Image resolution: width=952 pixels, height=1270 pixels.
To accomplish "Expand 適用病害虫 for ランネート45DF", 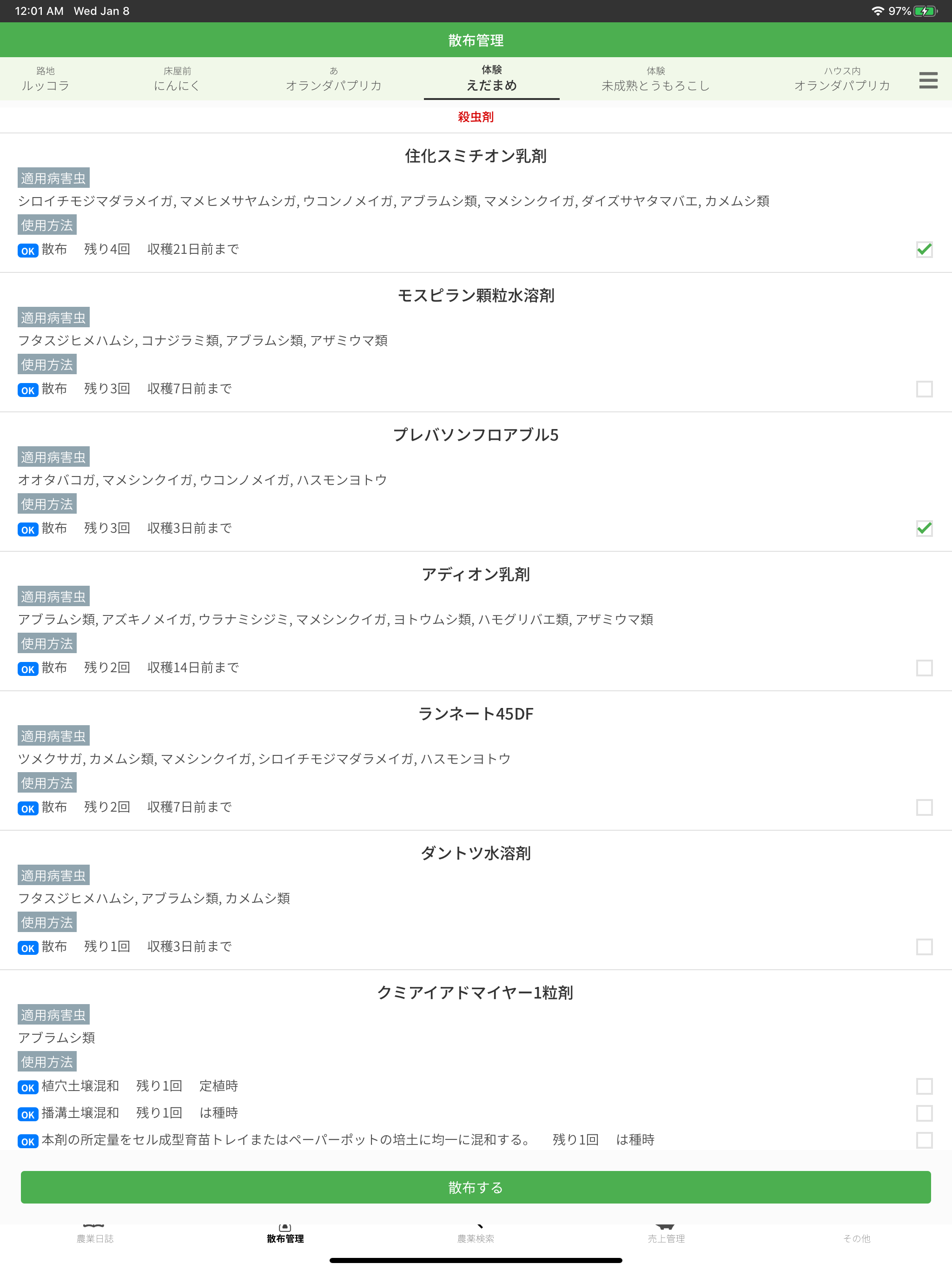I will 53,735.
